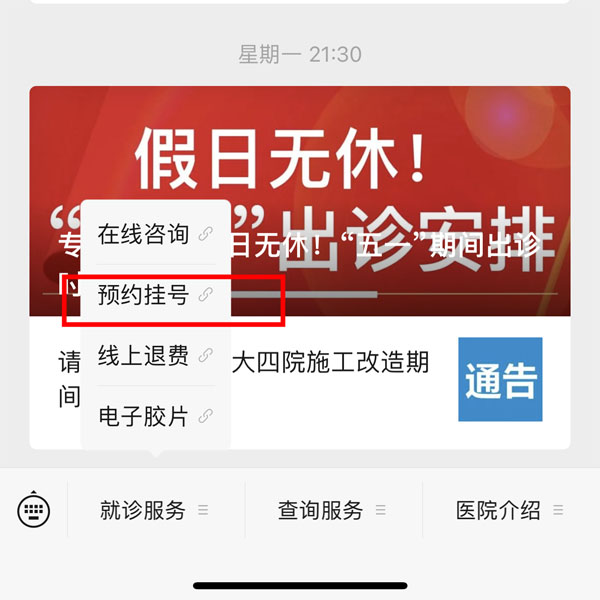Open 电子胶片 from the menu

(x=155, y=416)
